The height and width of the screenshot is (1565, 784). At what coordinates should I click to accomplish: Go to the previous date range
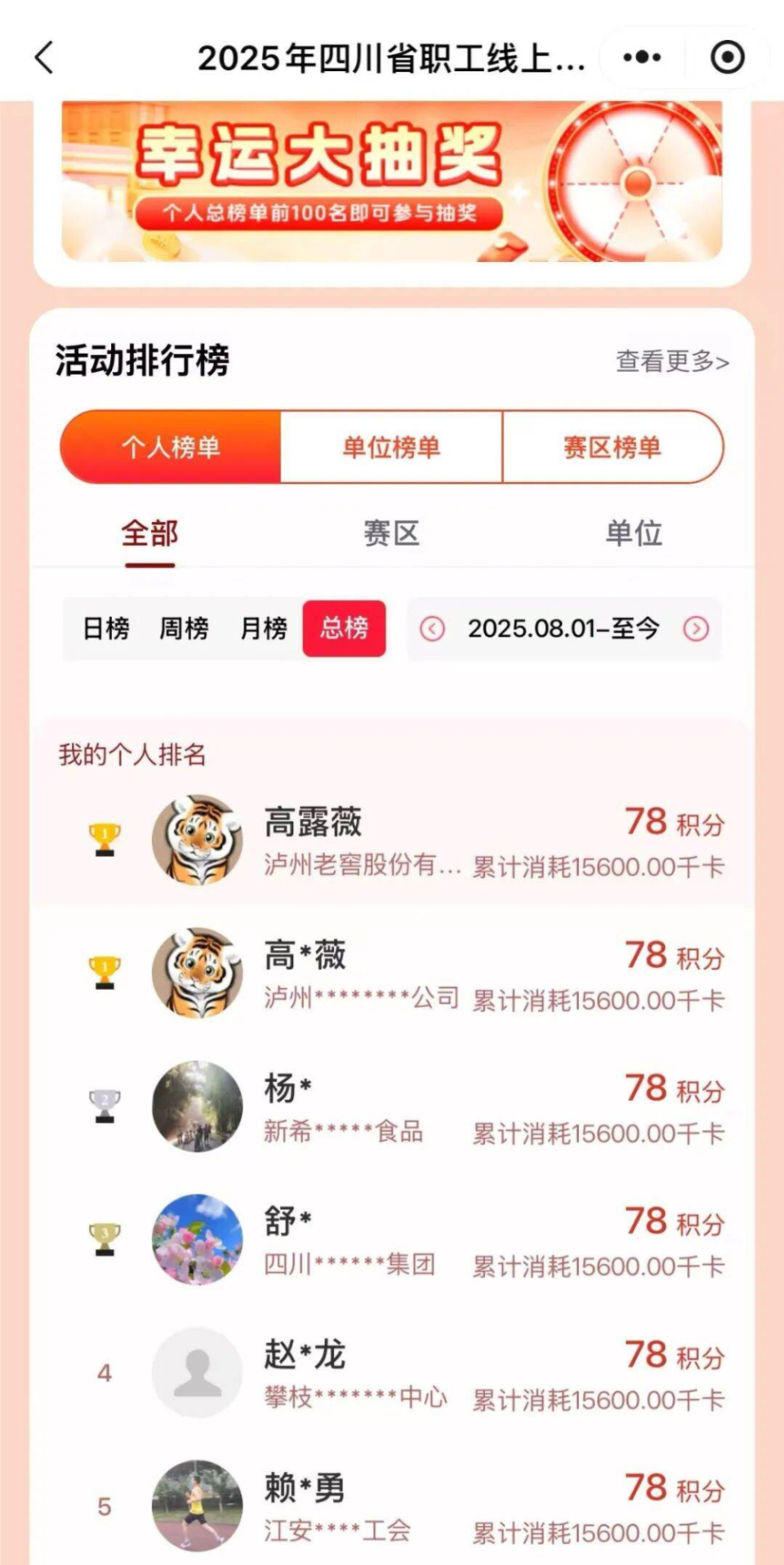(432, 629)
